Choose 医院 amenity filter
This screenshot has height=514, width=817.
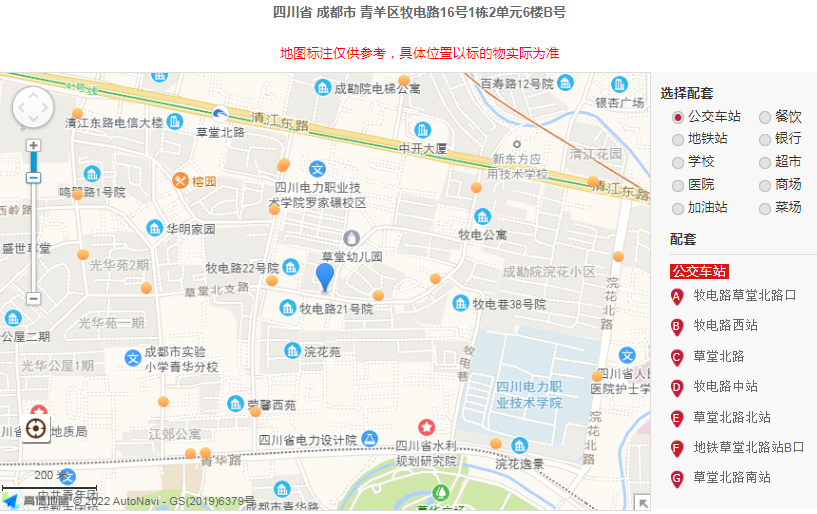tap(678, 185)
